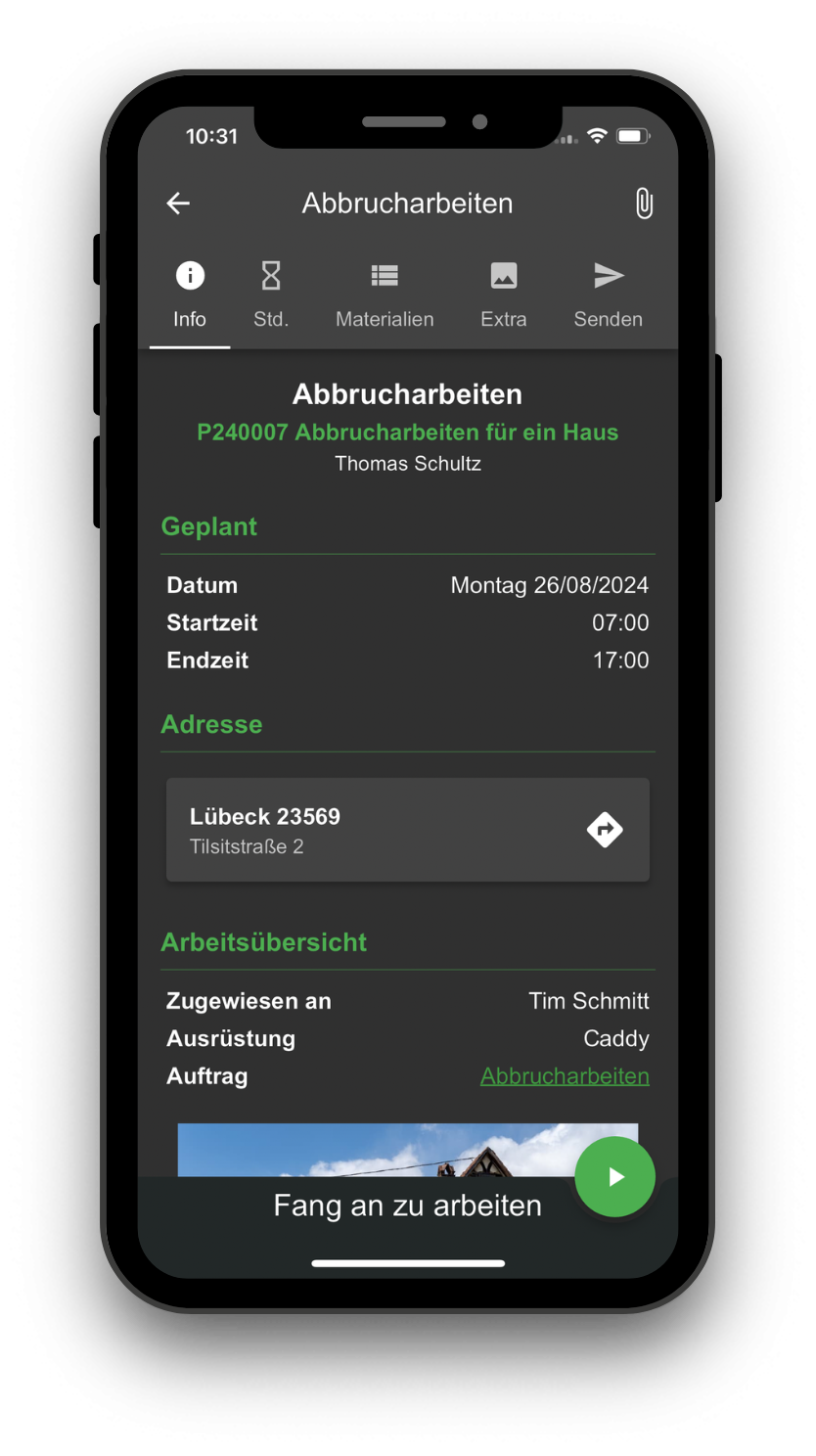Open project P240007 Abbrucharbeiten für ein Haus
Image resolution: width=816 pixels, height=1456 pixels.
point(407,432)
